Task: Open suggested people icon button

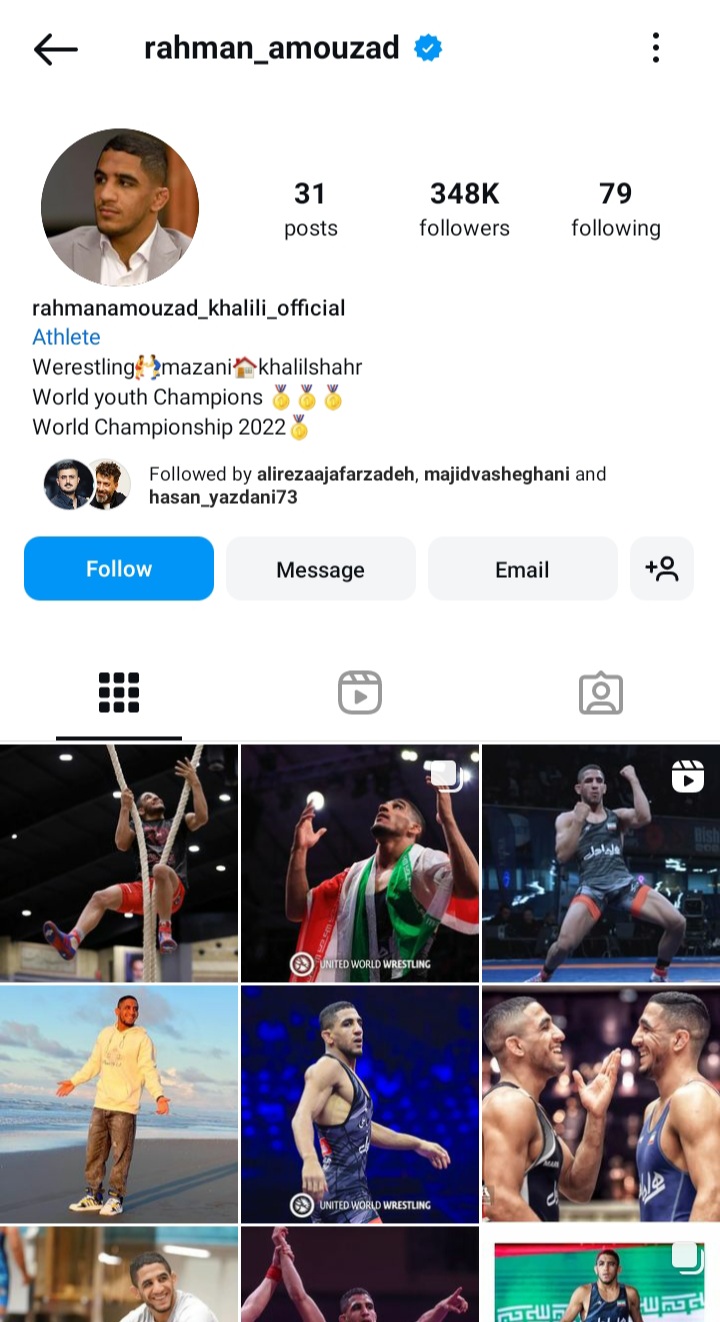Action: click(661, 569)
